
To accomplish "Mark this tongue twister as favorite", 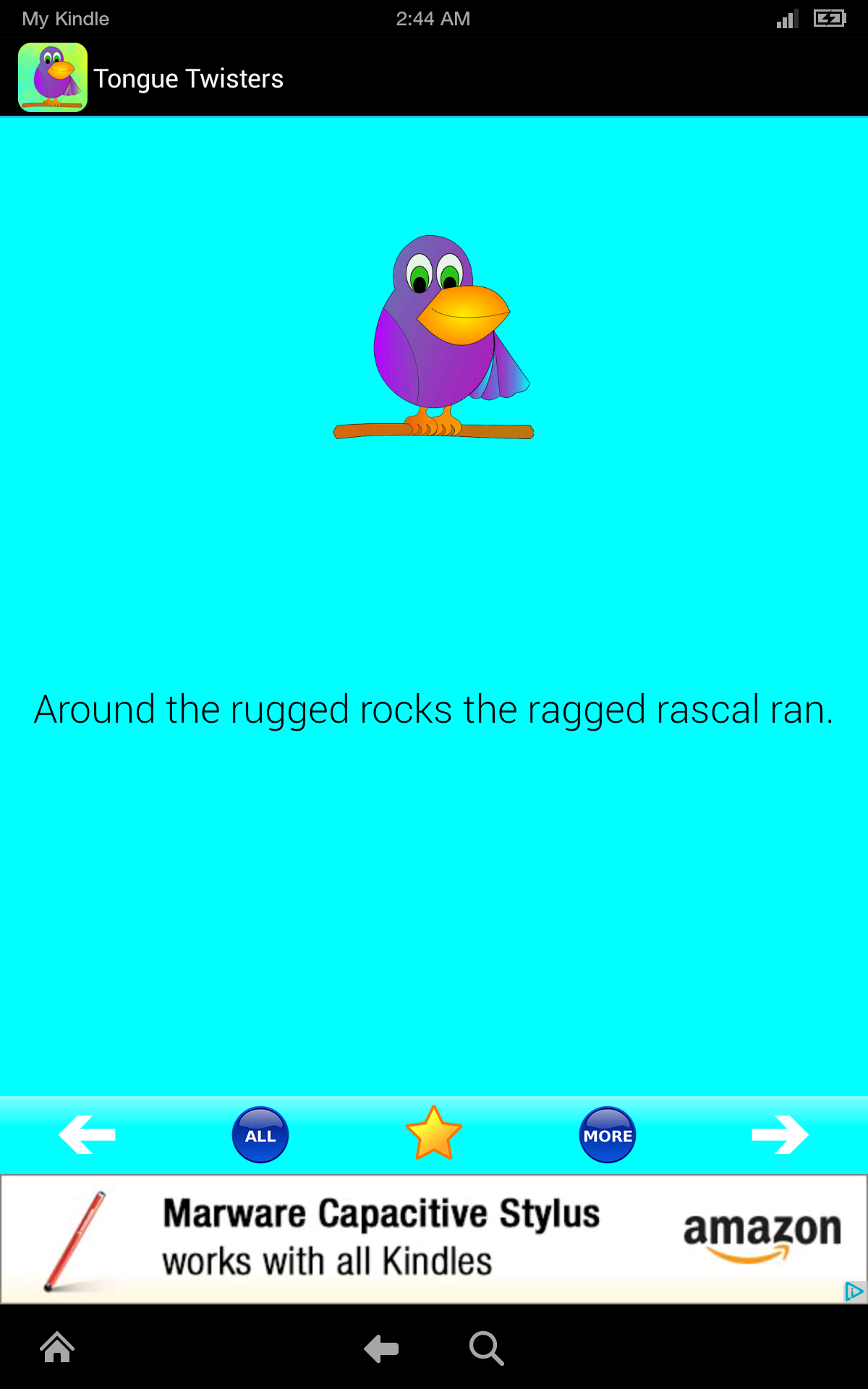I will pos(434,1134).
